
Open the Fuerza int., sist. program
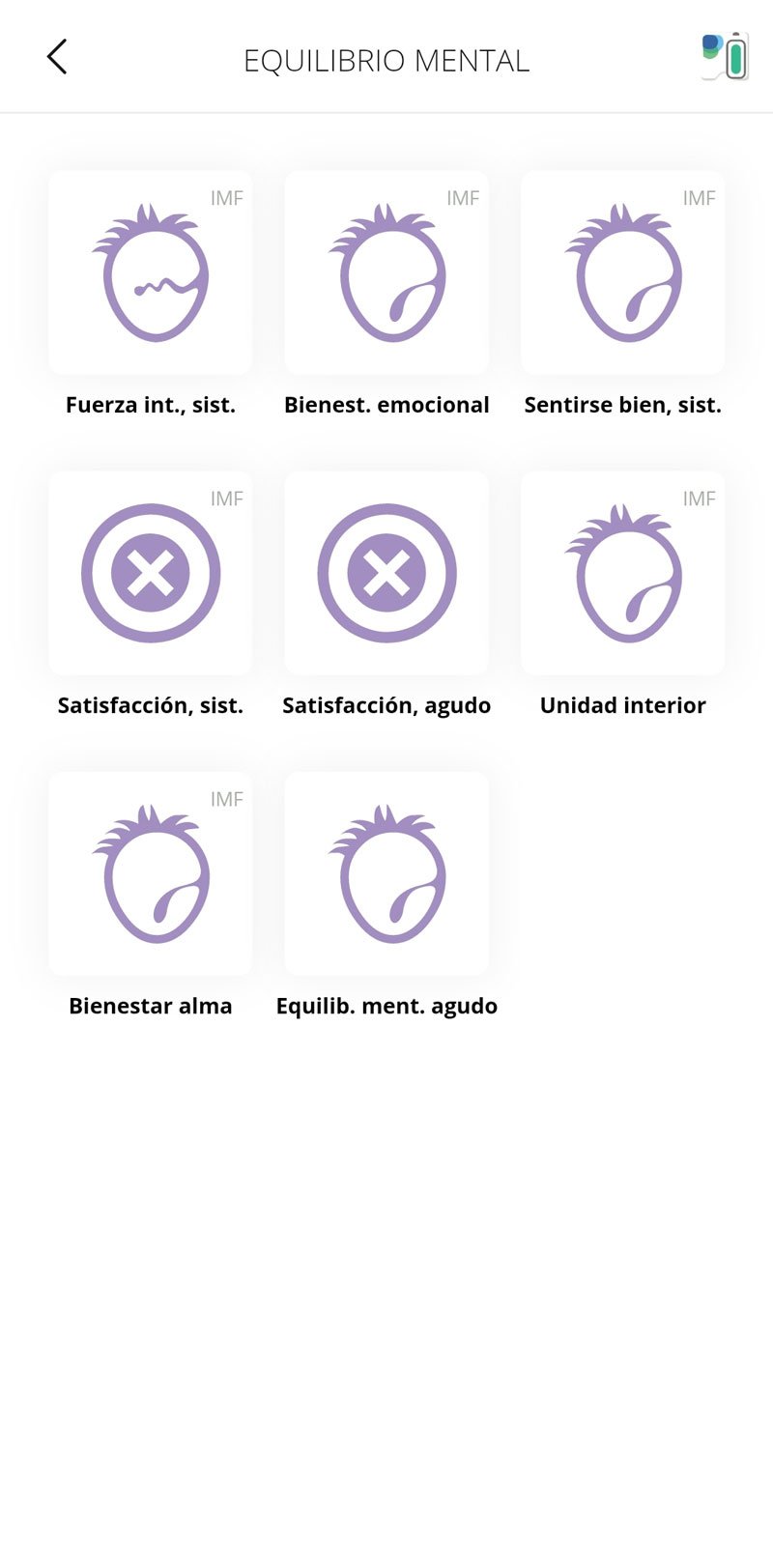click(151, 273)
